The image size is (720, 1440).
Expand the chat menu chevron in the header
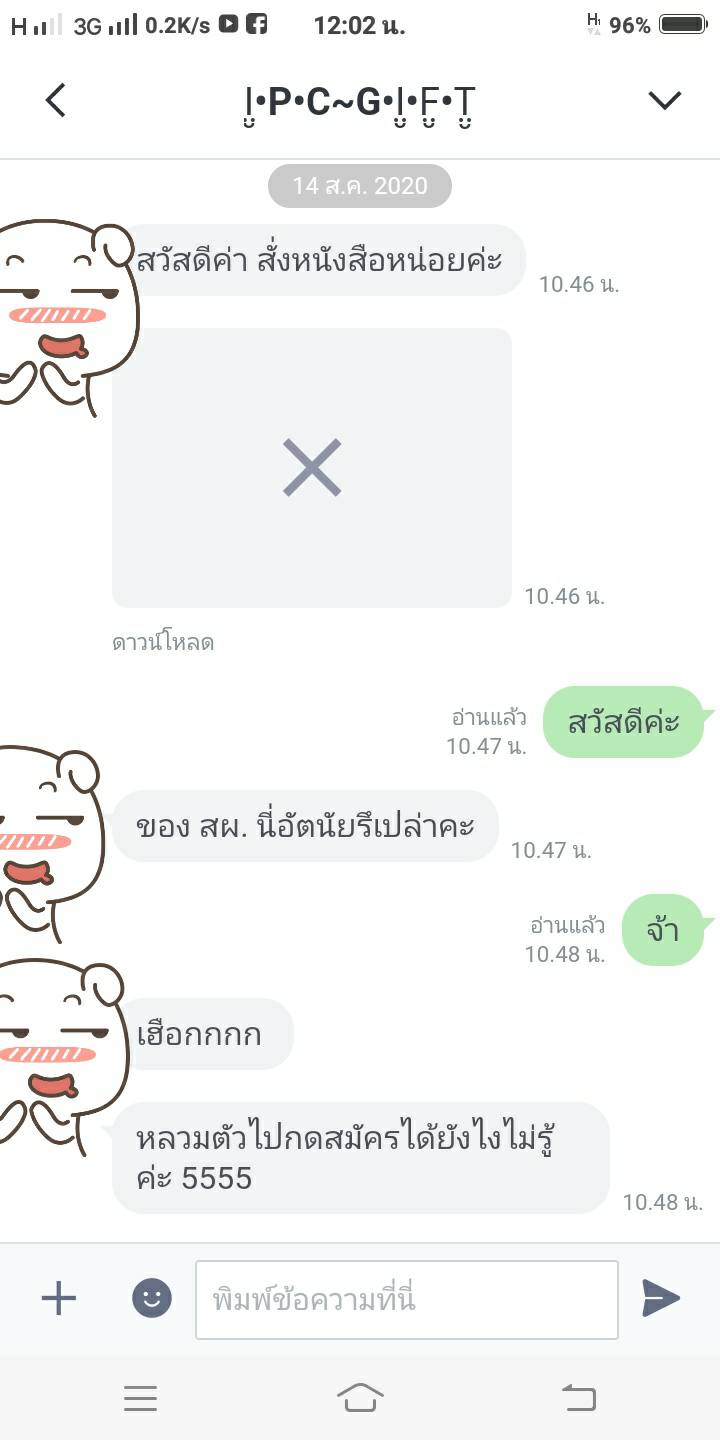click(x=665, y=100)
